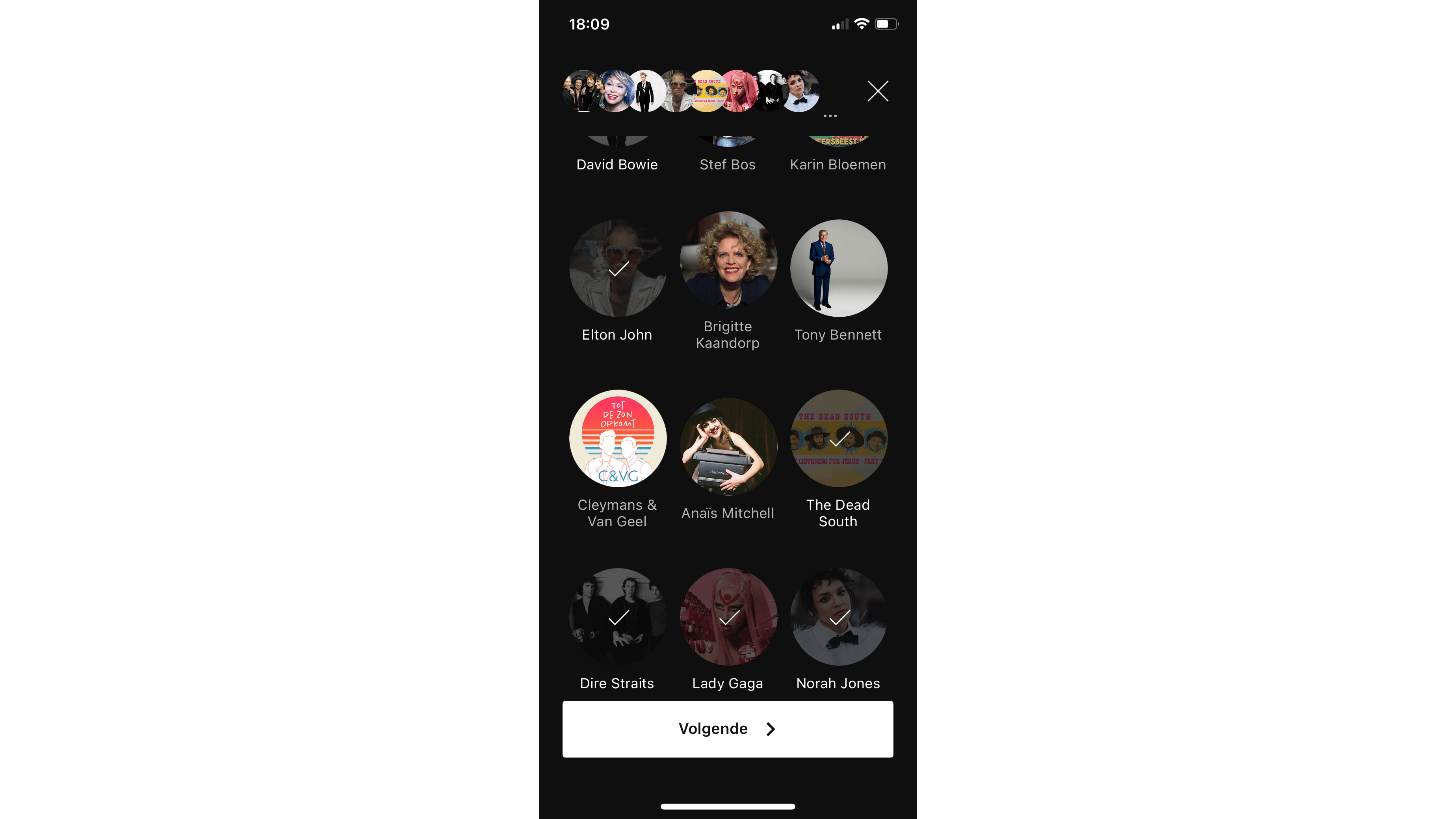Select Brigitte Kaandorp as favorite artist
The image size is (1456, 819).
pyautogui.click(x=728, y=260)
